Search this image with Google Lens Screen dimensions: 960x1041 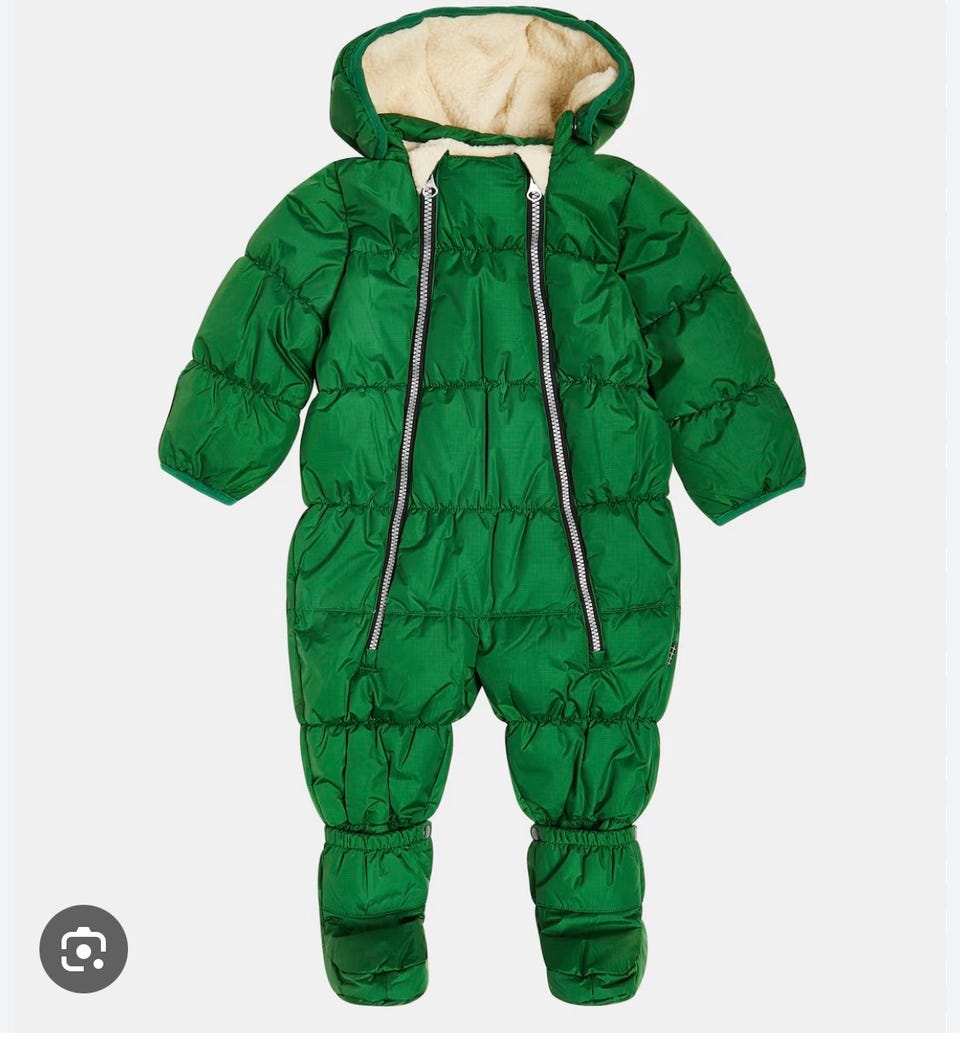point(83,949)
